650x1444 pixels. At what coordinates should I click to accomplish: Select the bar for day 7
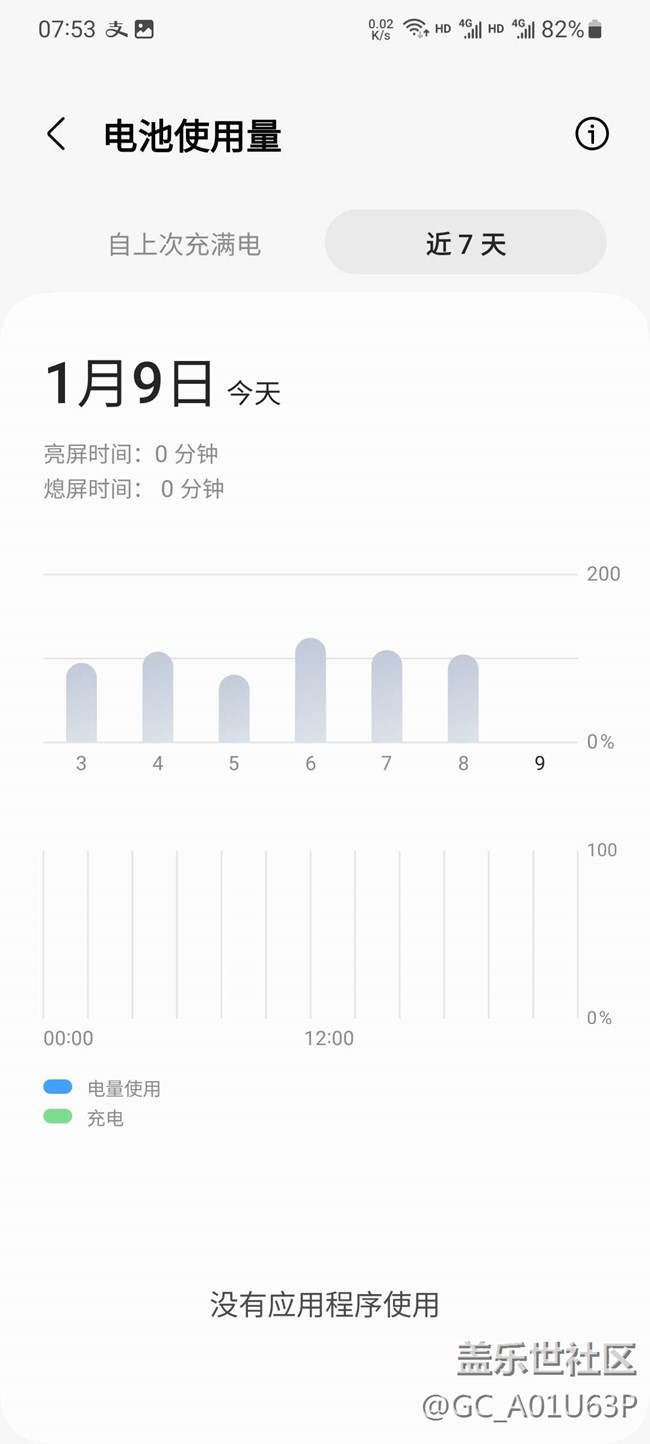point(387,696)
